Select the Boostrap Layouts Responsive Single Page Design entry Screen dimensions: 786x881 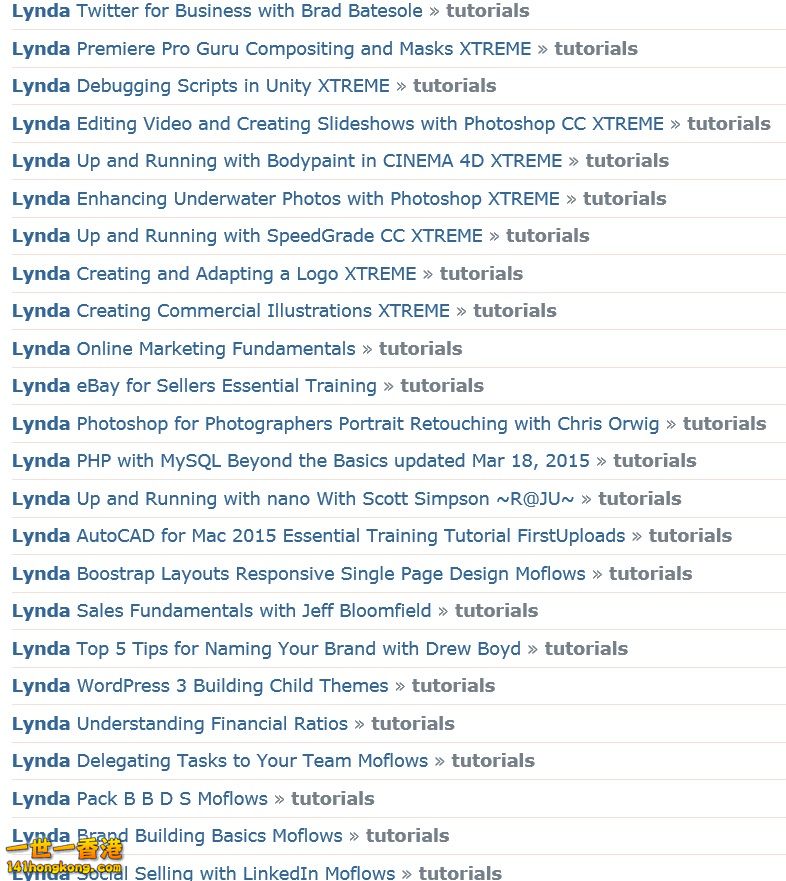(x=331, y=573)
